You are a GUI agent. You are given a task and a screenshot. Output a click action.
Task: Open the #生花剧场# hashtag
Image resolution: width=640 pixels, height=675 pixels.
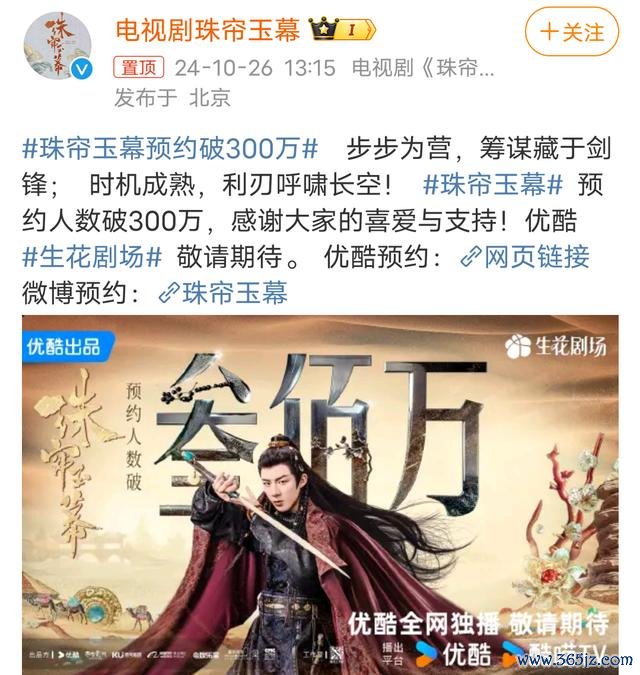coord(92,256)
